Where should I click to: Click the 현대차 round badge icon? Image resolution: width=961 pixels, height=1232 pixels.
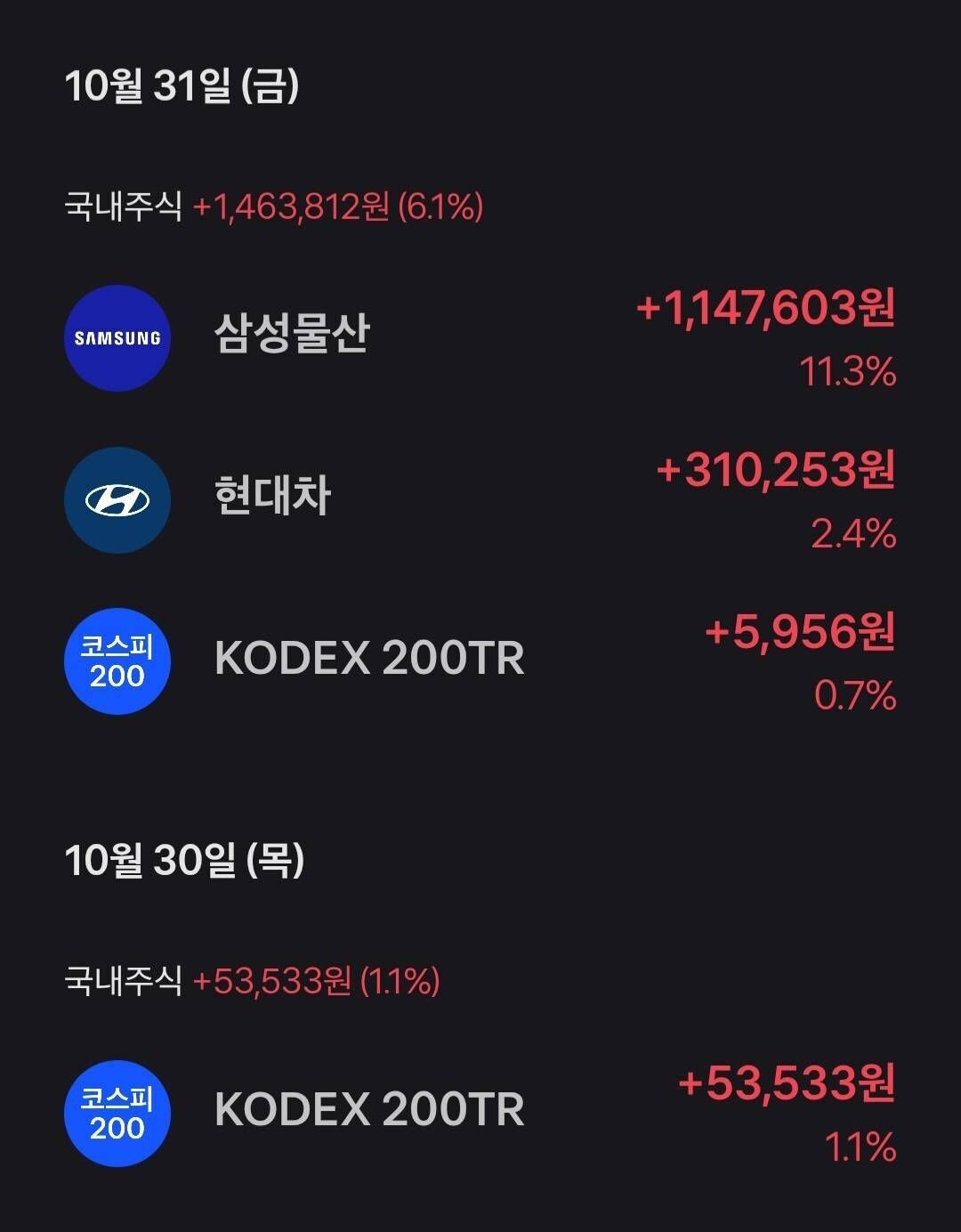click(117, 500)
